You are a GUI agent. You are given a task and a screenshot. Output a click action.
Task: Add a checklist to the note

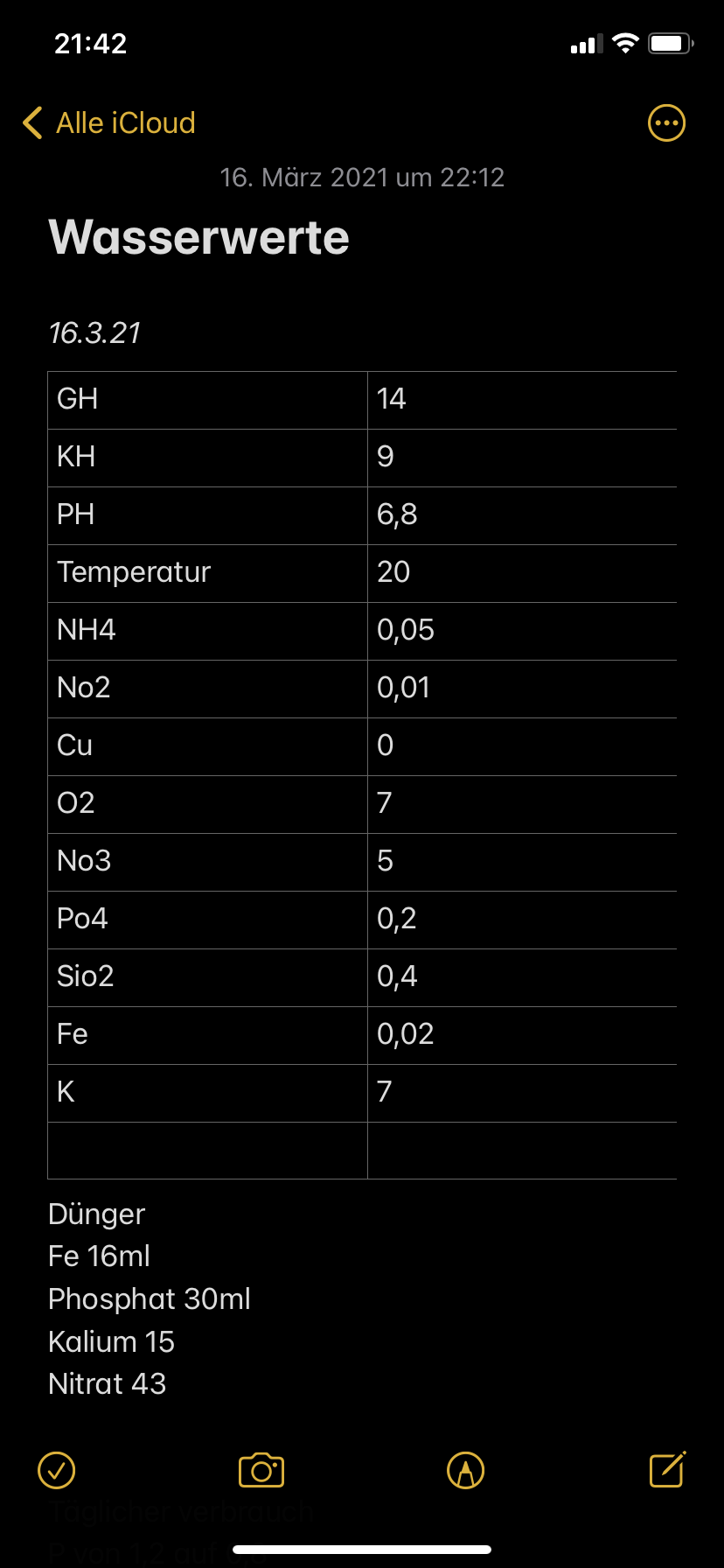tap(57, 1470)
